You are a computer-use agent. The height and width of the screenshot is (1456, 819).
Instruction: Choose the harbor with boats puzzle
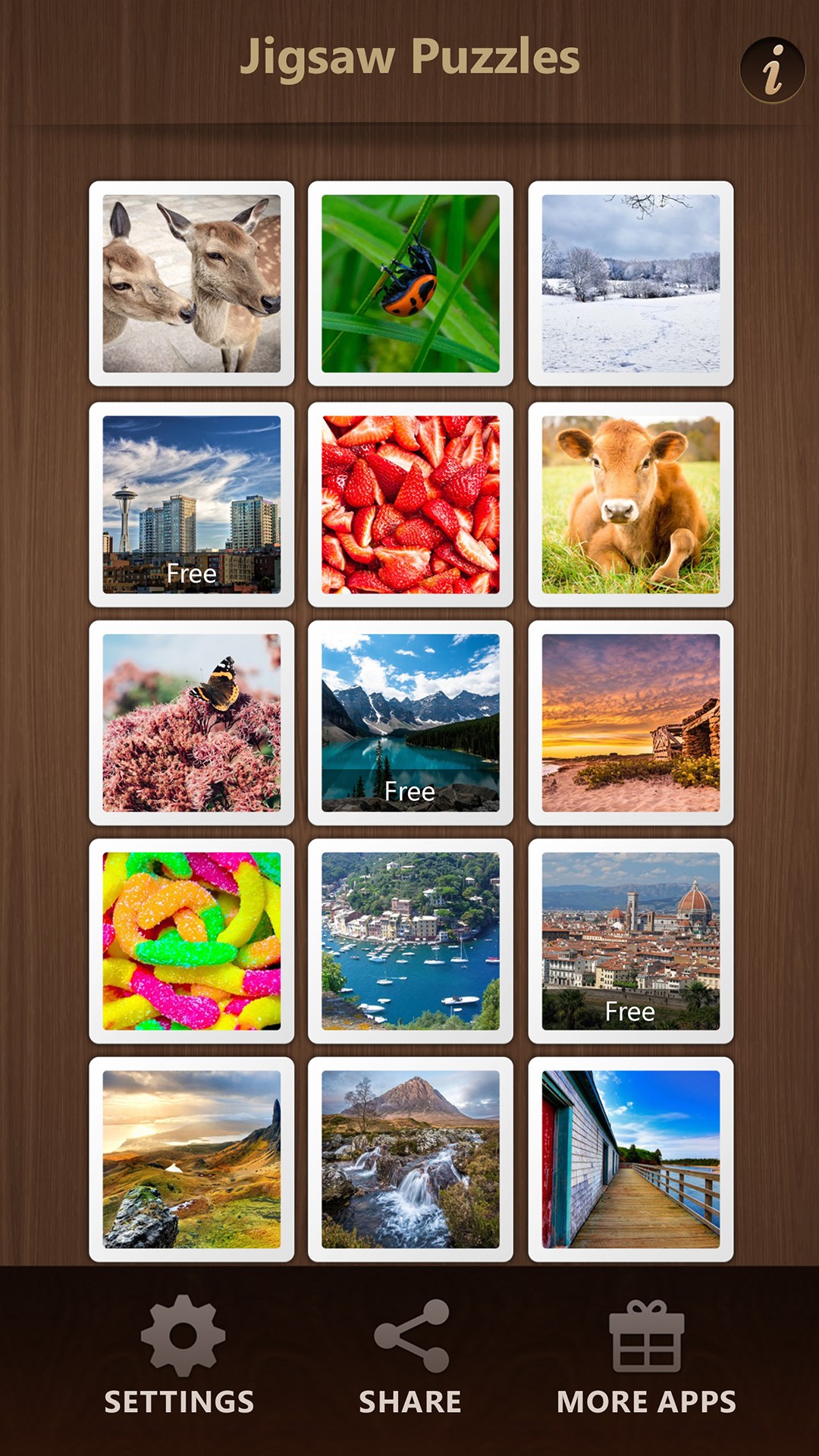point(410,941)
